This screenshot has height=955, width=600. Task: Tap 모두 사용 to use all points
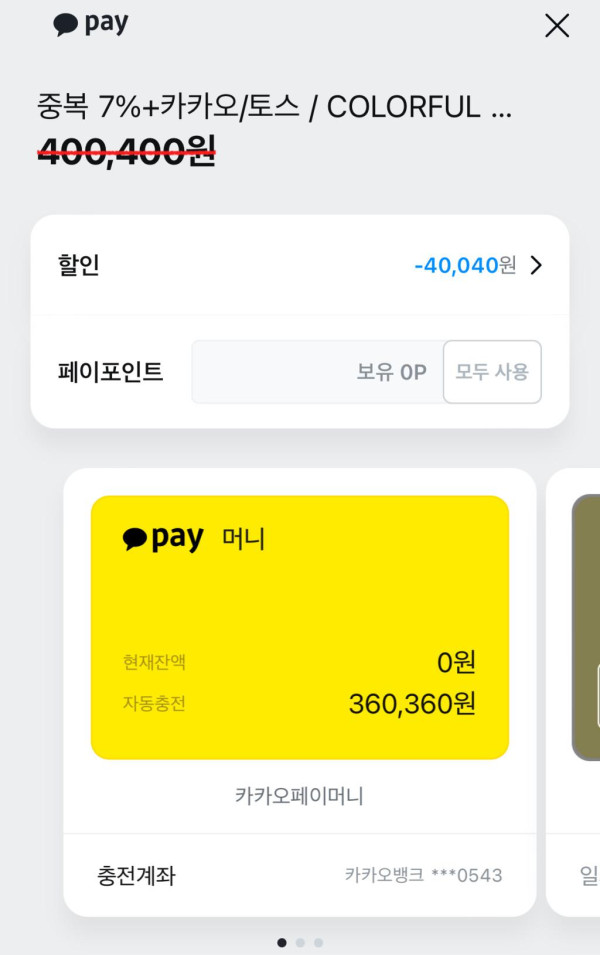tap(492, 372)
